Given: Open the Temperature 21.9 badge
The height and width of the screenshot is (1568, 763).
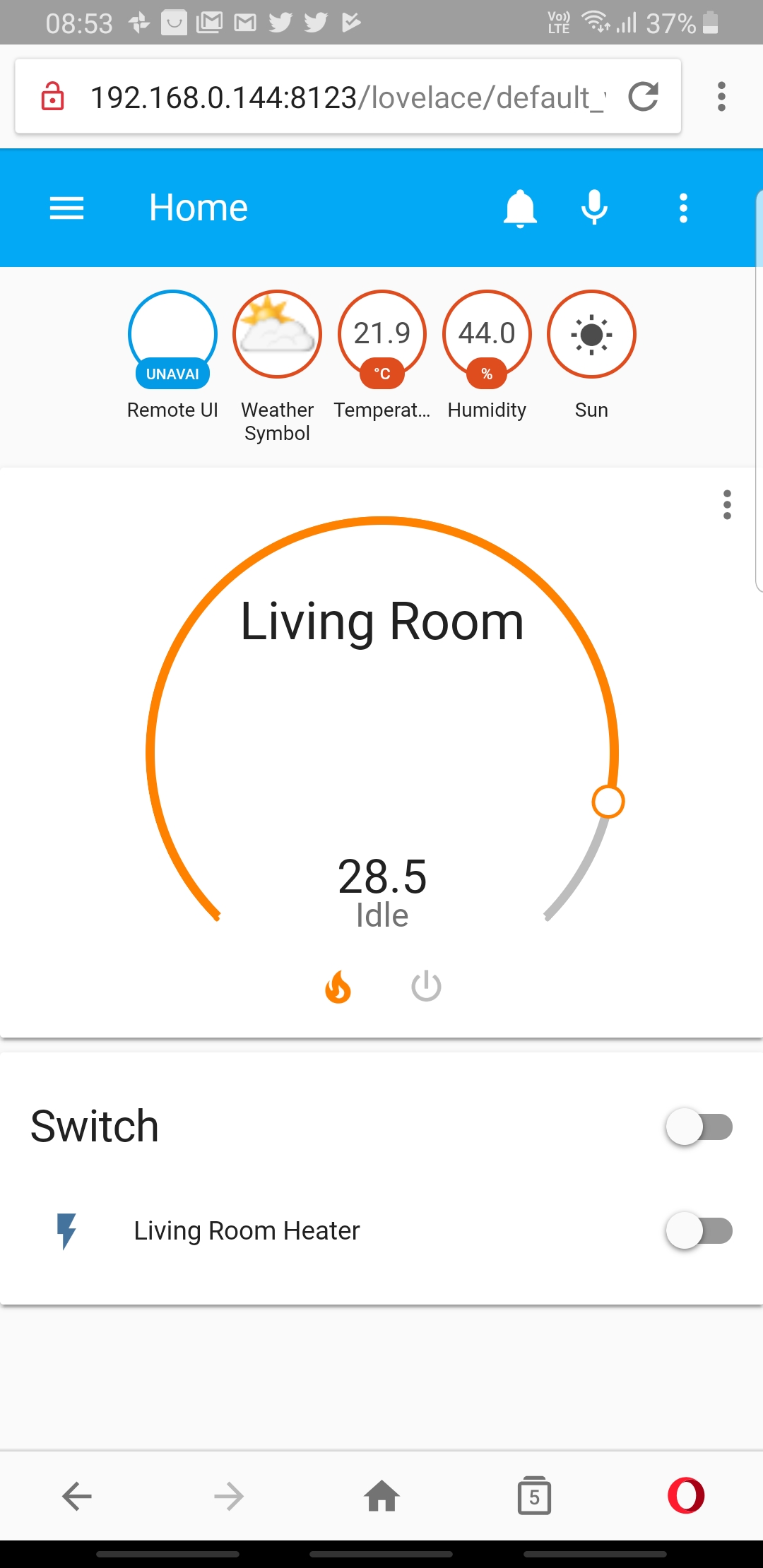Looking at the screenshot, I should (381, 333).
